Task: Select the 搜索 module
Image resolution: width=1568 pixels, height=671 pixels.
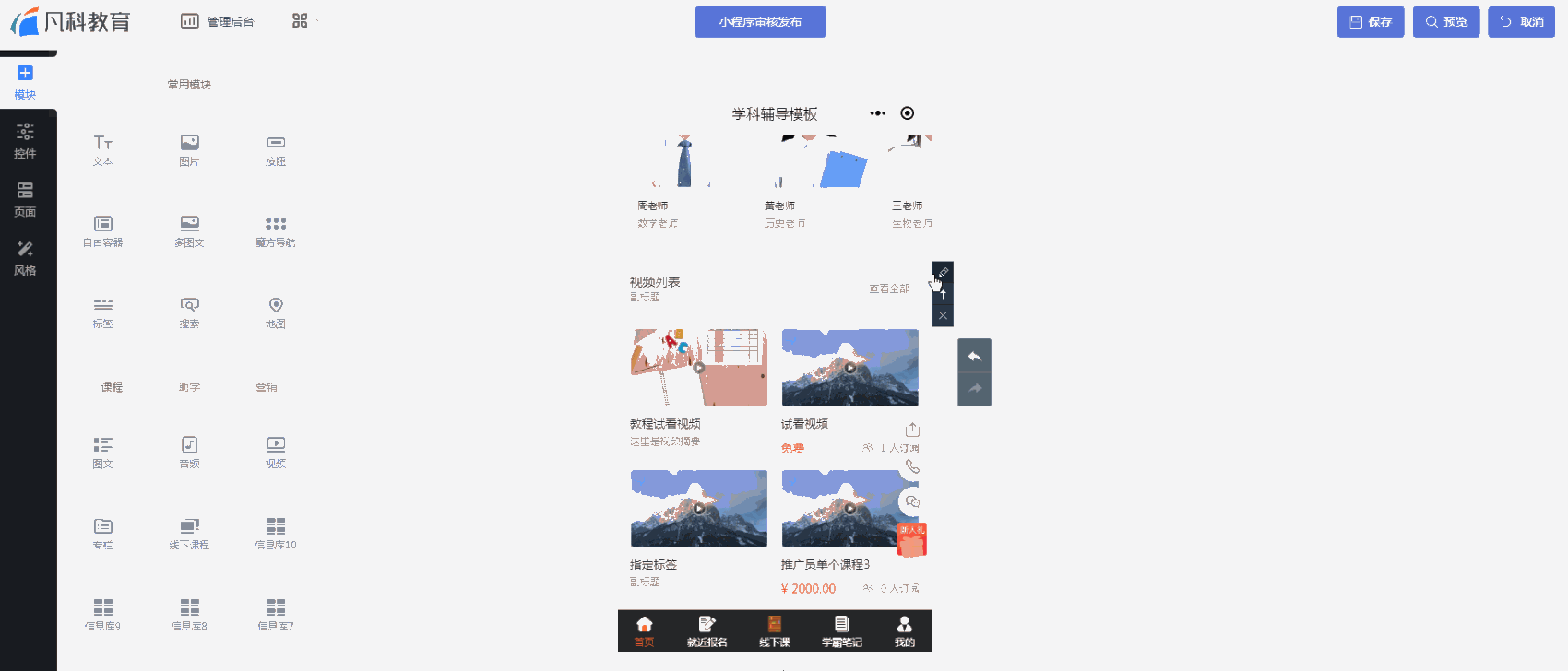Action: pyautogui.click(x=189, y=312)
